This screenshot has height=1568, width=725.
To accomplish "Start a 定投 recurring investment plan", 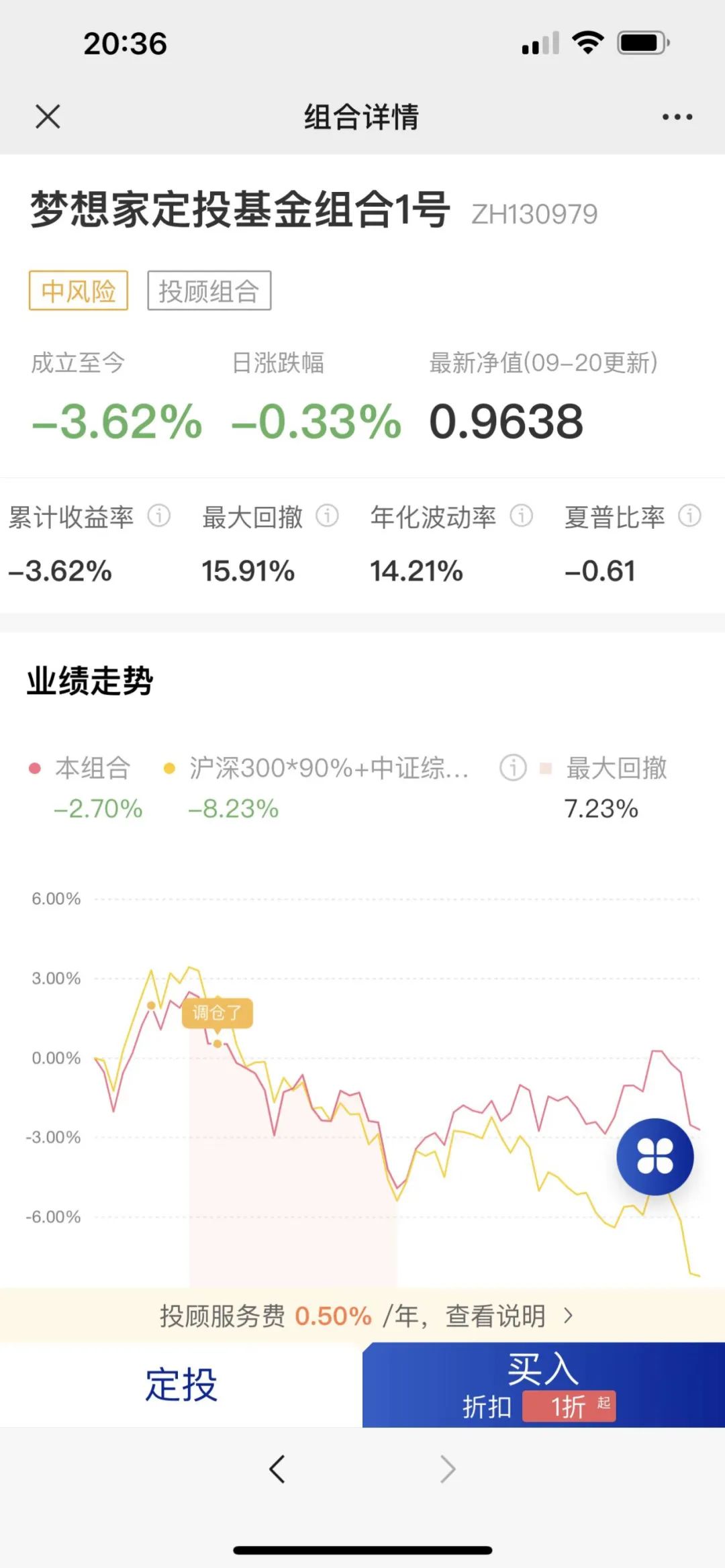I will click(x=181, y=1385).
